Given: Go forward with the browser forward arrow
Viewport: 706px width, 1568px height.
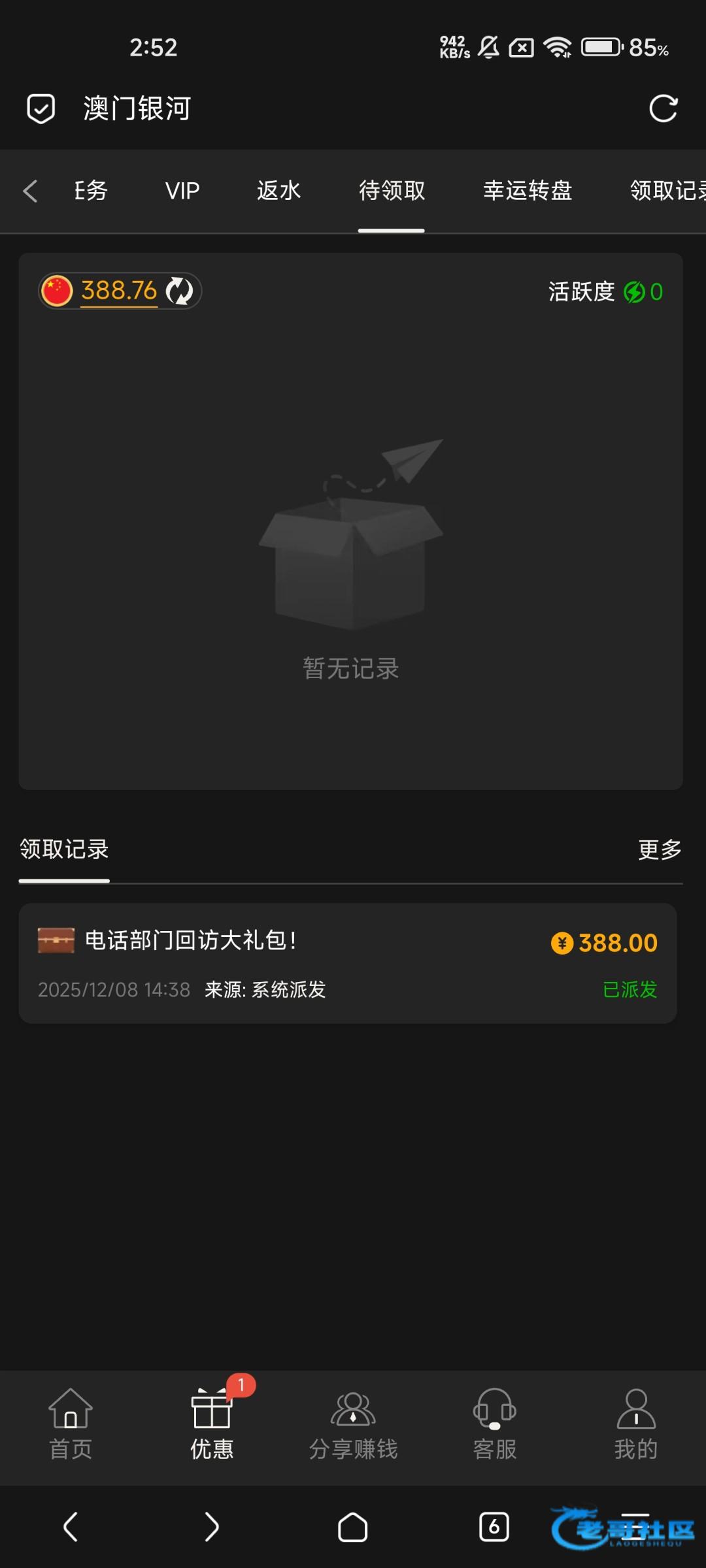Looking at the screenshot, I should [211, 1527].
